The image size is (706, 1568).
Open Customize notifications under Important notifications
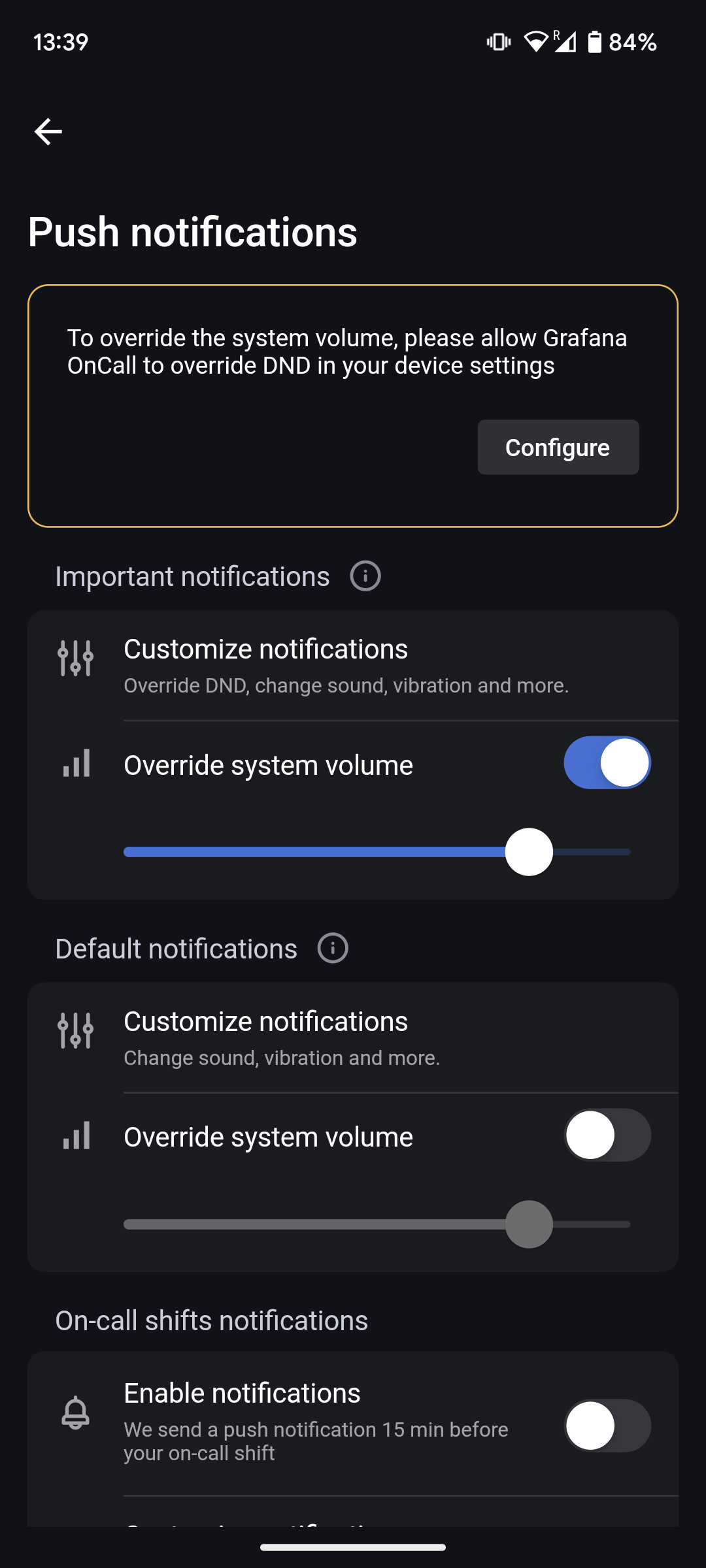coord(346,665)
